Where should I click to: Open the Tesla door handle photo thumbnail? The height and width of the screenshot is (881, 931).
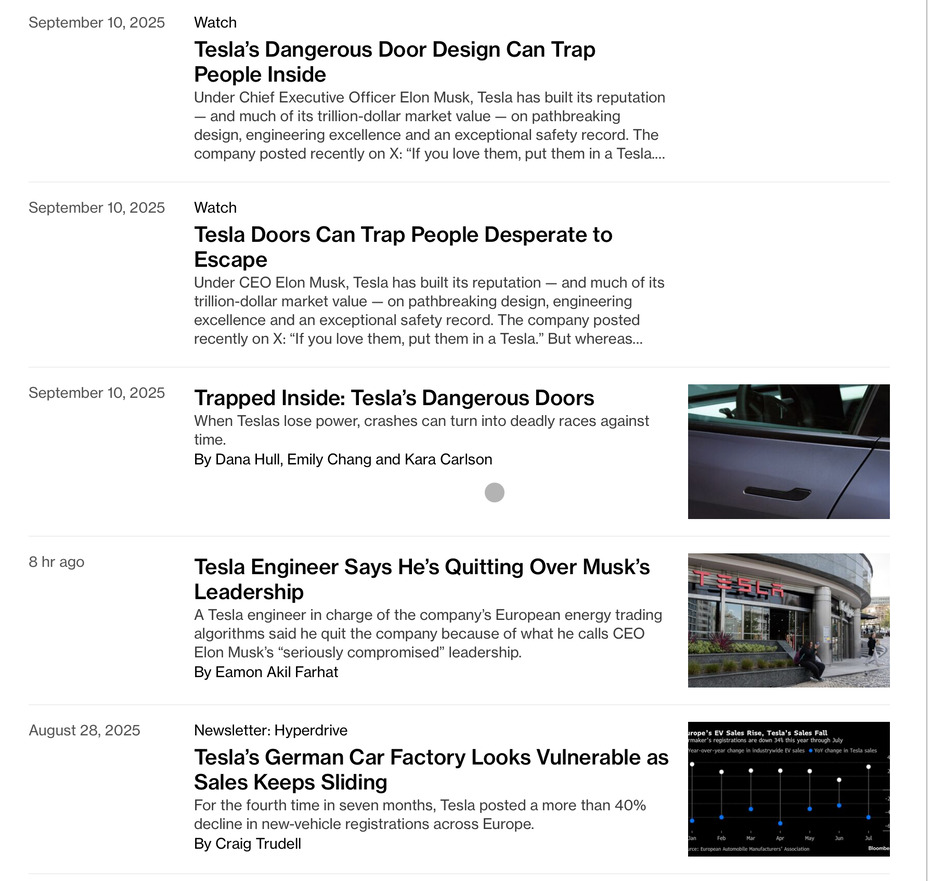coord(788,451)
